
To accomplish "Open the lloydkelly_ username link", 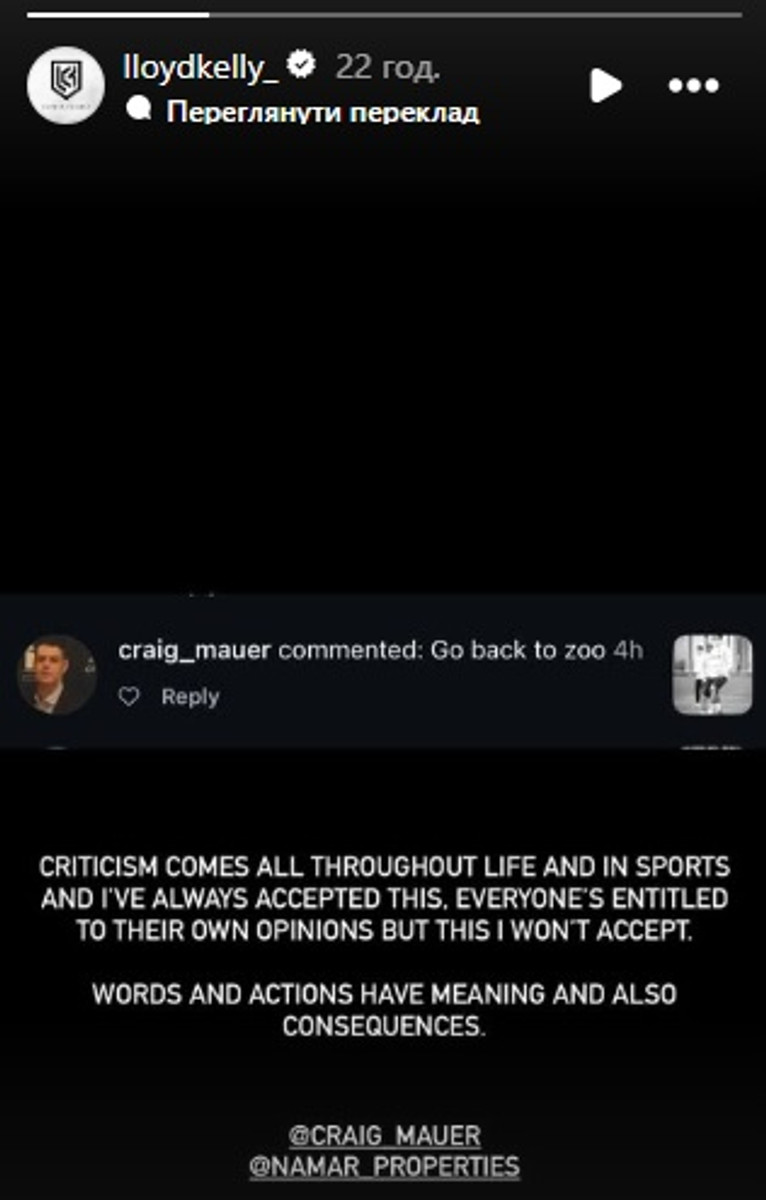I will pyautogui.click(x=200, y=67).
